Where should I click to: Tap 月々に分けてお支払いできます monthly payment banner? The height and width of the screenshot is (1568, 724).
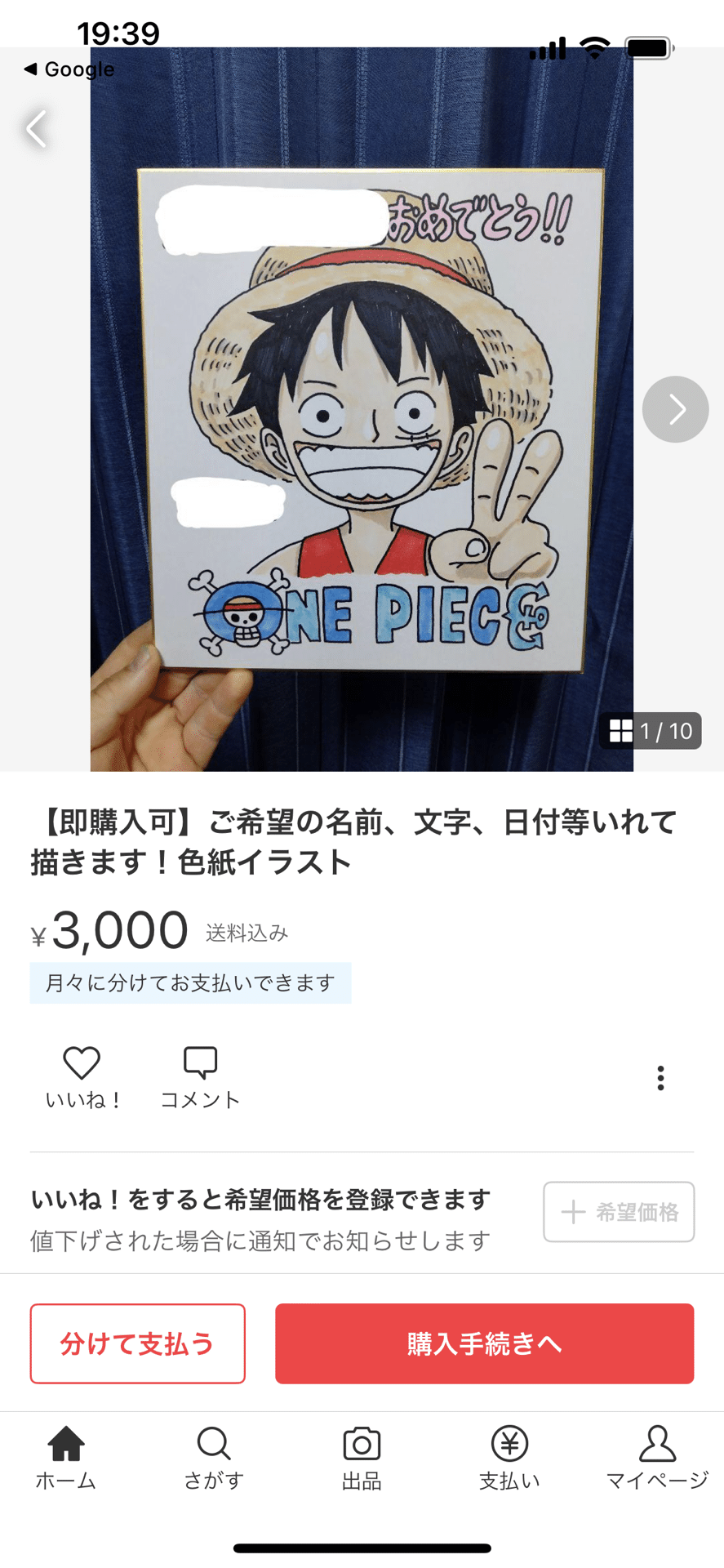pyautogui.click(x=190, y=982)
